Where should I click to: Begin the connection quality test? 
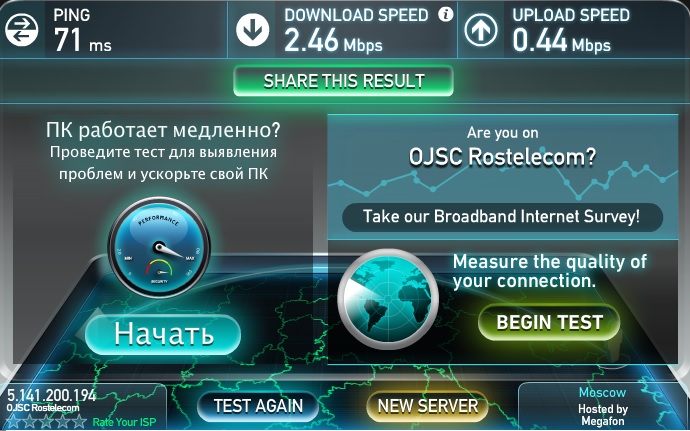pyautogui.click(x=549, y=322)
